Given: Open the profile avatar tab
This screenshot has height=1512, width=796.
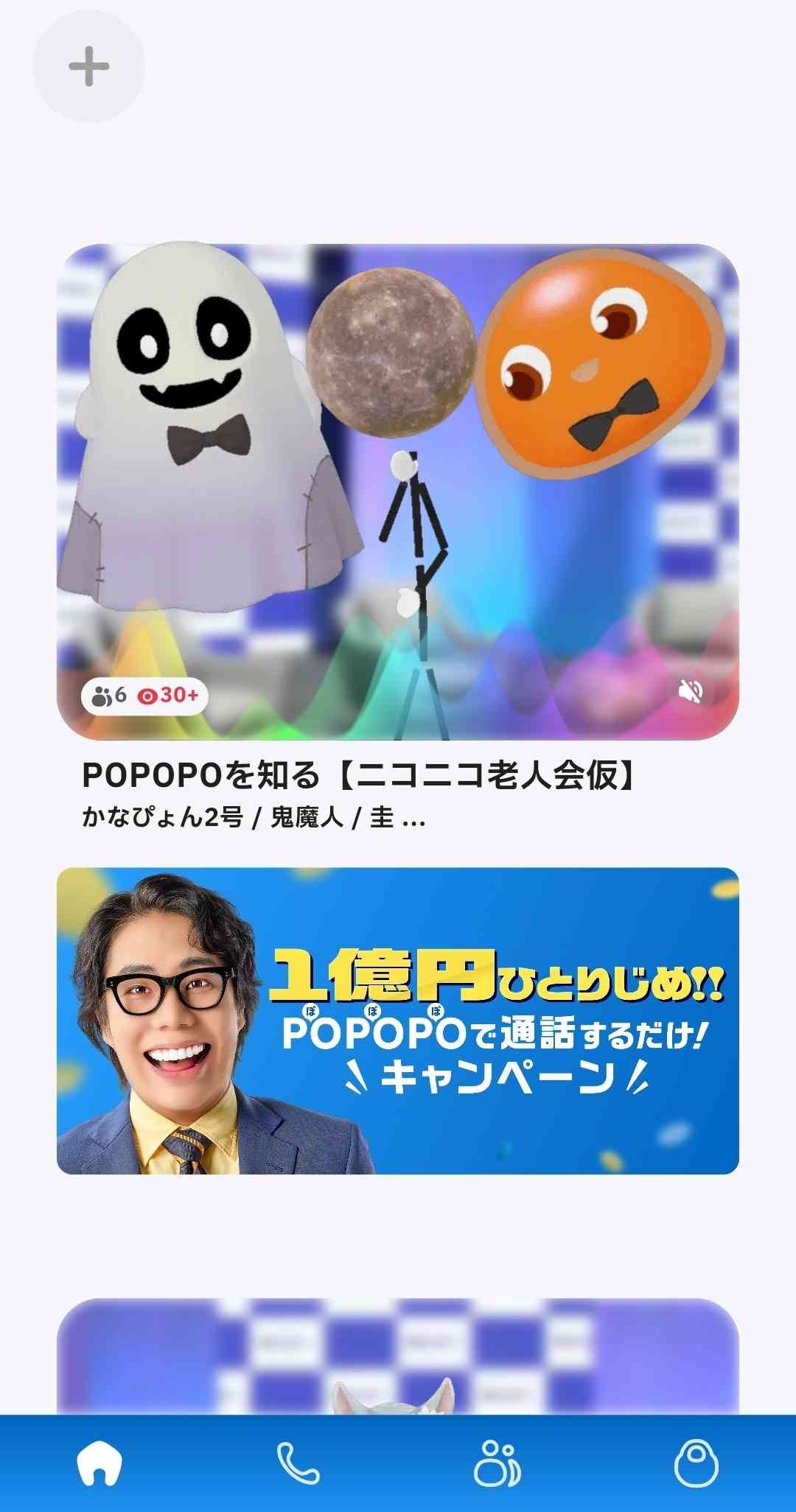Looking at the screenshot, I should (696, 1463).
